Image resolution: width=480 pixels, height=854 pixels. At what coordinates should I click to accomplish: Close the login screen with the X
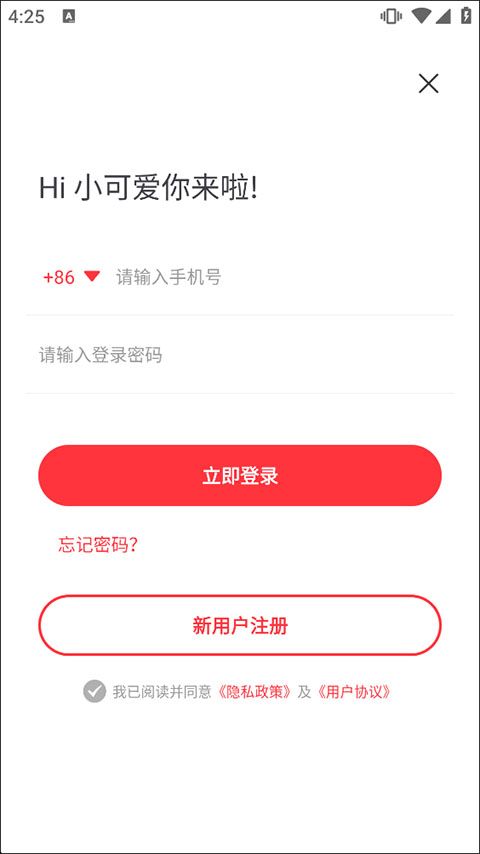pyautogui.click(x=428, y=83)
